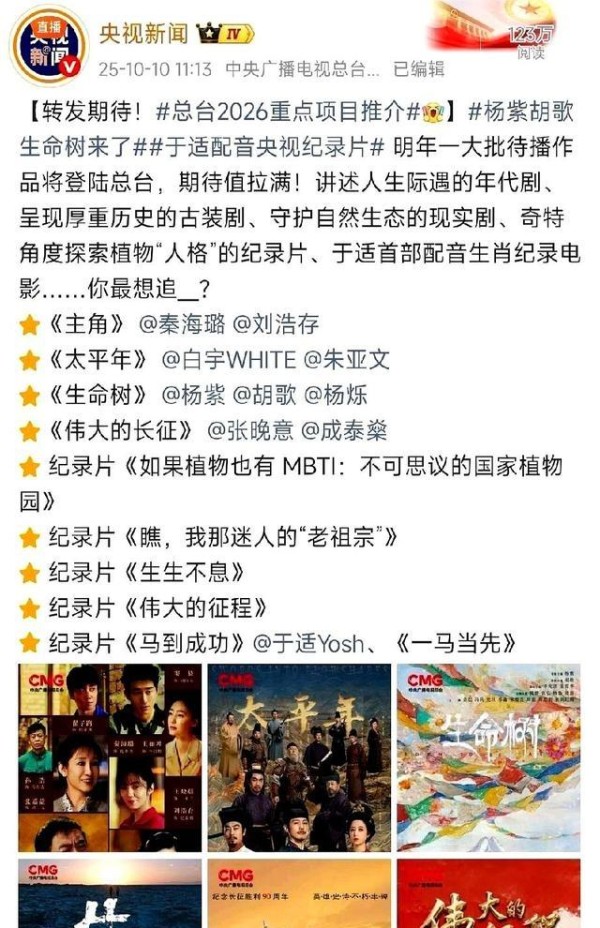Visit the @秦海璐 mention

click(x=180, y=325)
